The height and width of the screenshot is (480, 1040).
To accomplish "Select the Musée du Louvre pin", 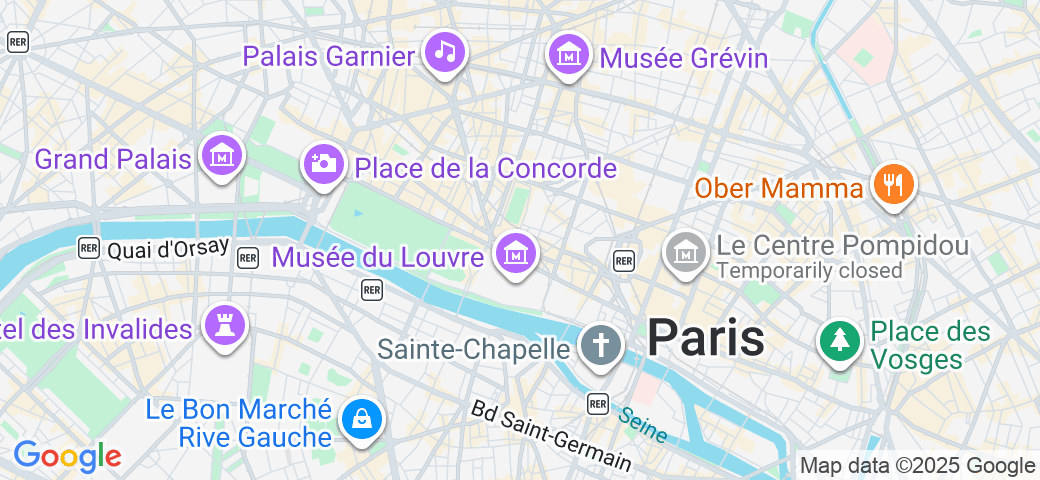I will [516, 254].
